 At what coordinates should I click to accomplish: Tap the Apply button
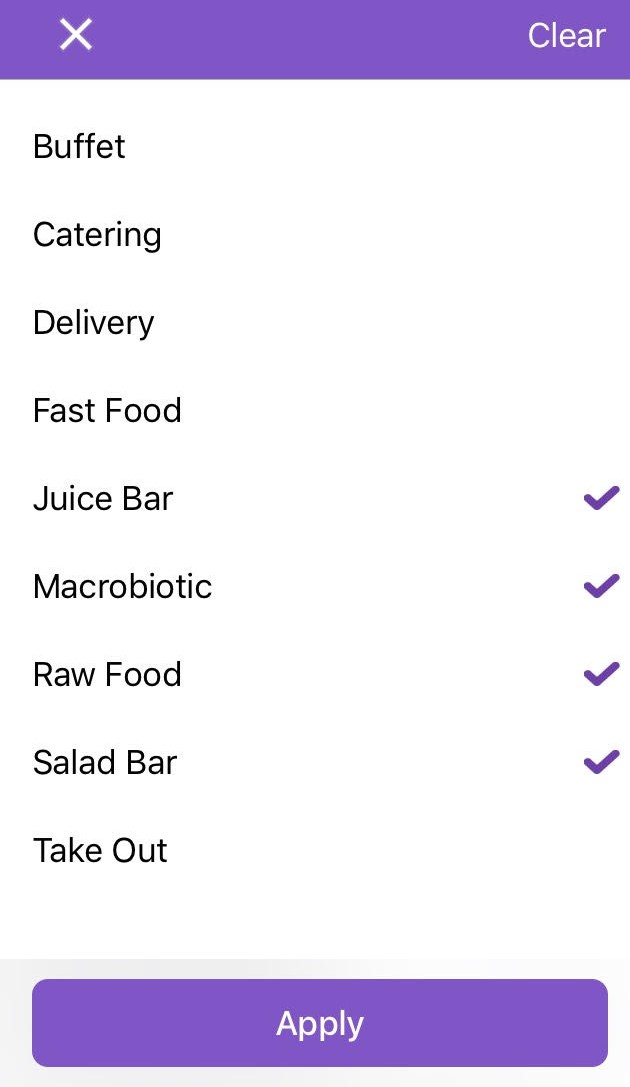click(x=320, y=1023)
